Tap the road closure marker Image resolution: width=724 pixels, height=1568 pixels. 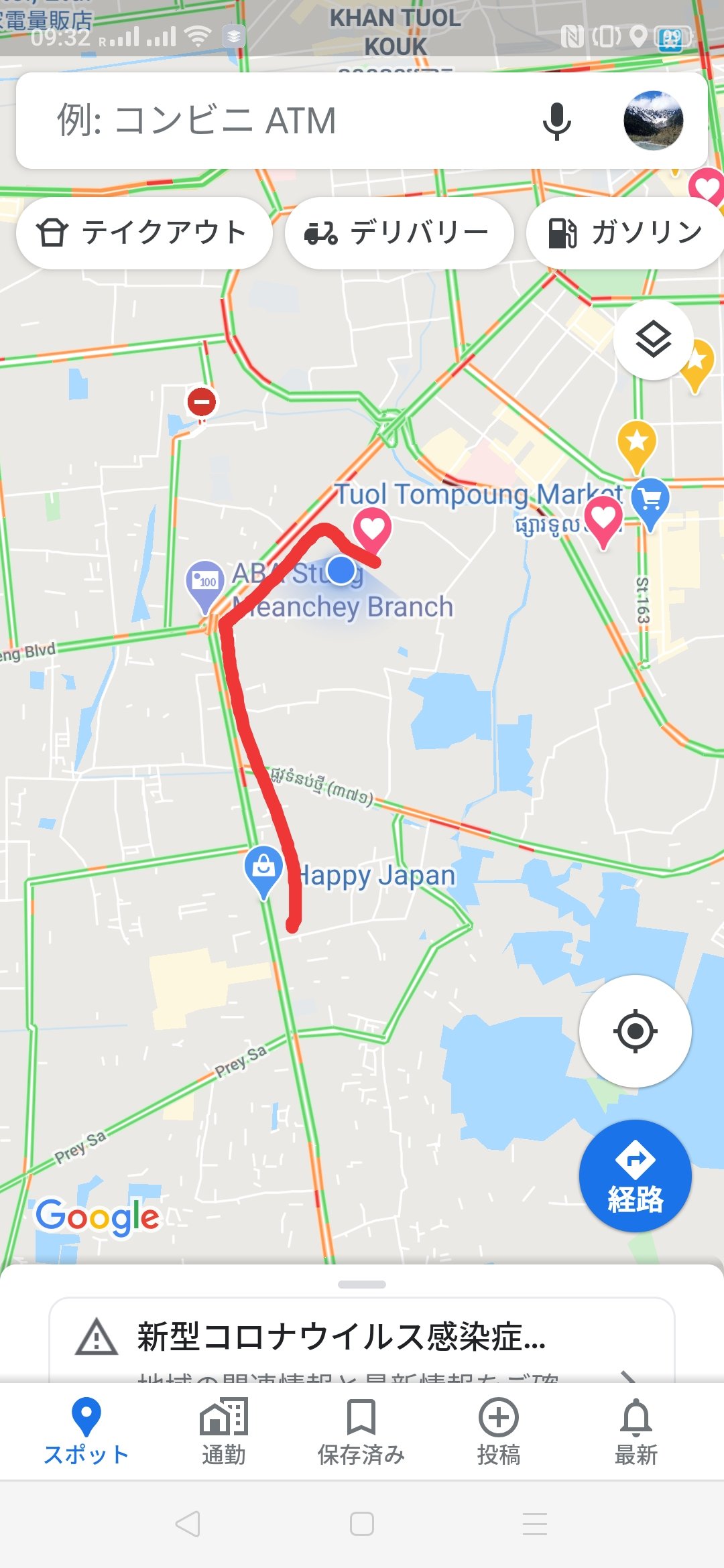[202, 402]
